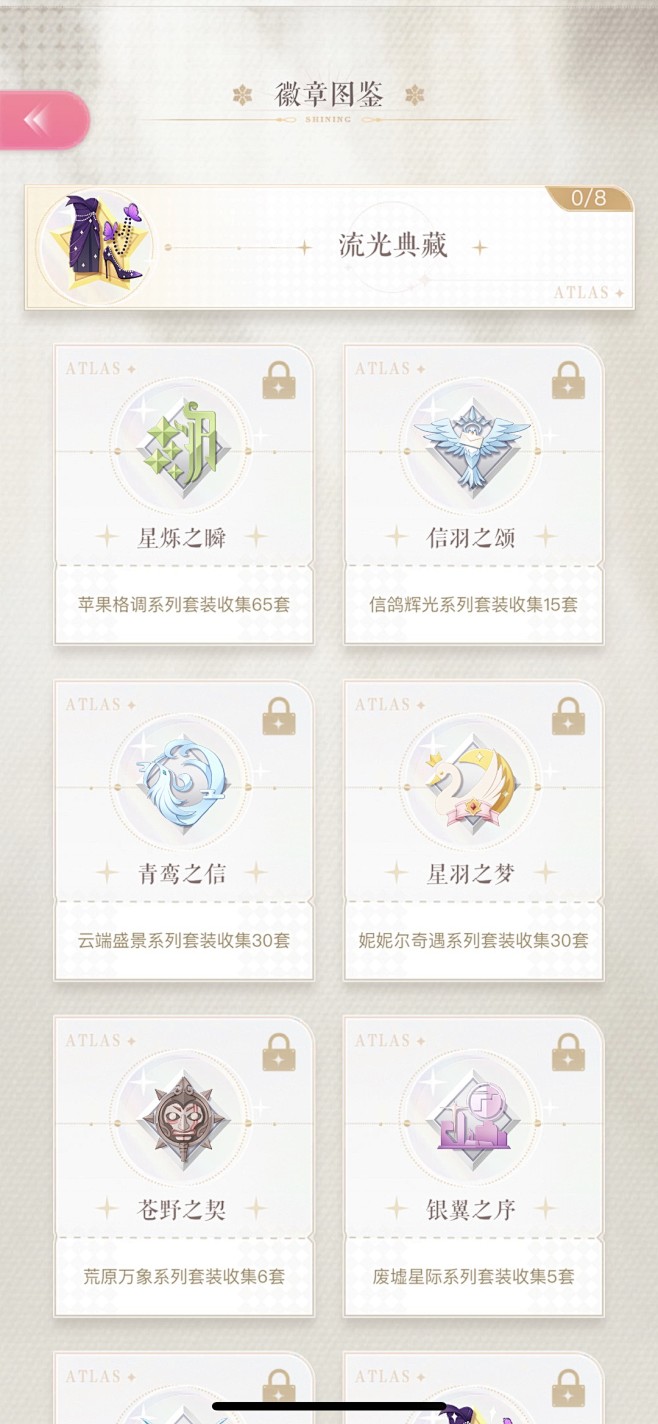The image size is (658, 1424).
Task: Open the 星烁之瞬 badge card
Action: pyautogui.click(x=184, y=495)
